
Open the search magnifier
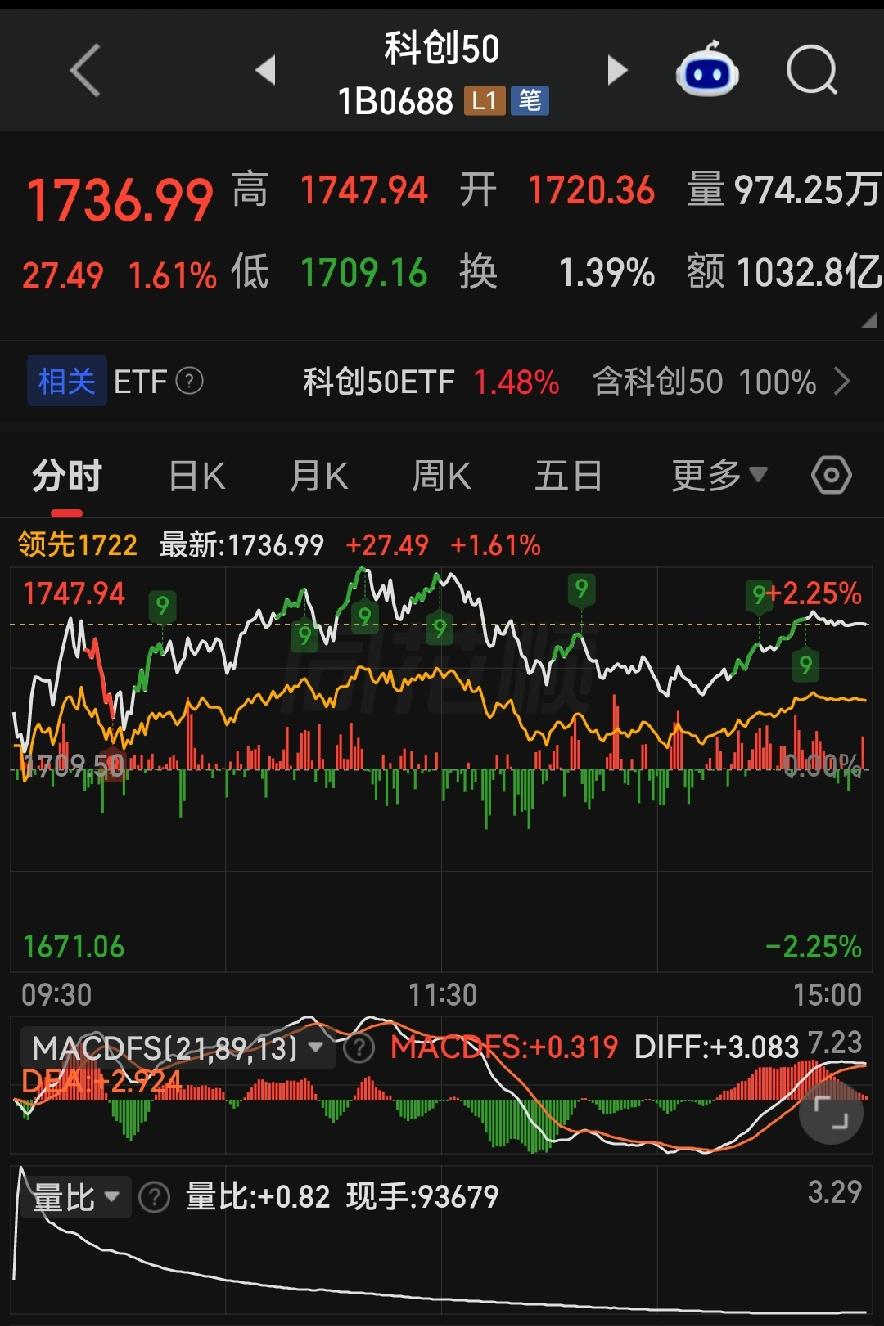point(811,71)
